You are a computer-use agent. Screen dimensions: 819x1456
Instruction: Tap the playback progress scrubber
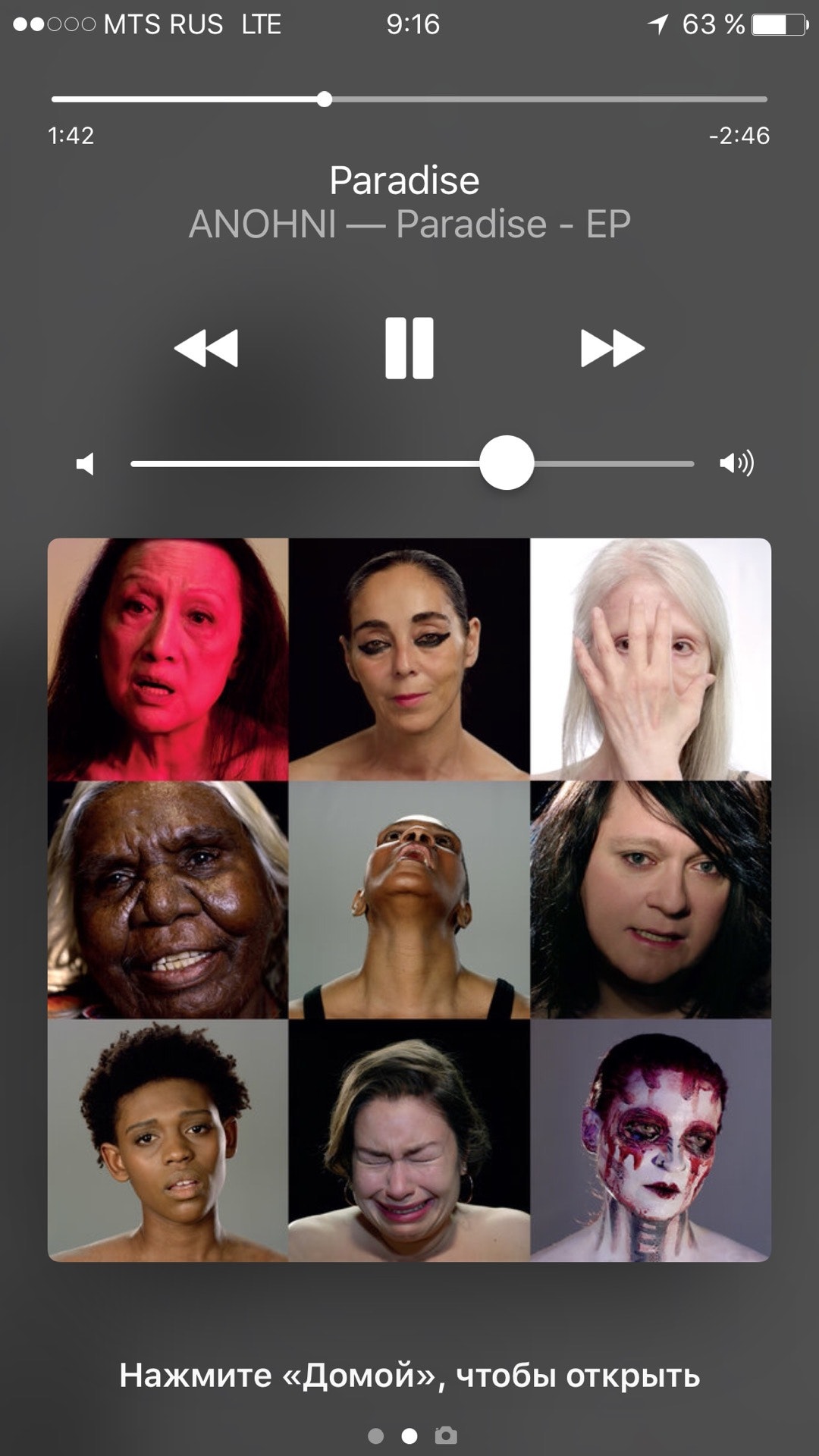(325, 99)
